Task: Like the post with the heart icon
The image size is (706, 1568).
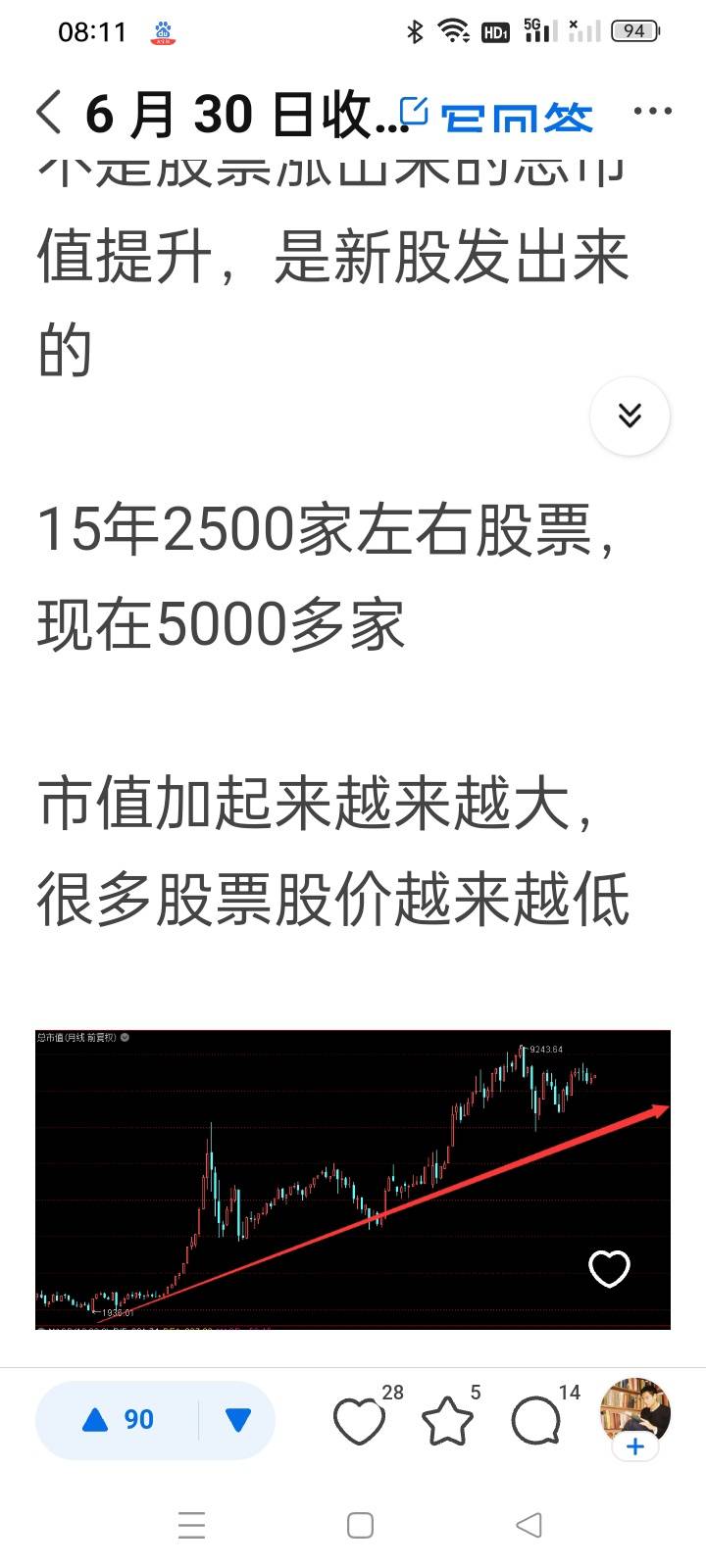Action: [359, 1421]
